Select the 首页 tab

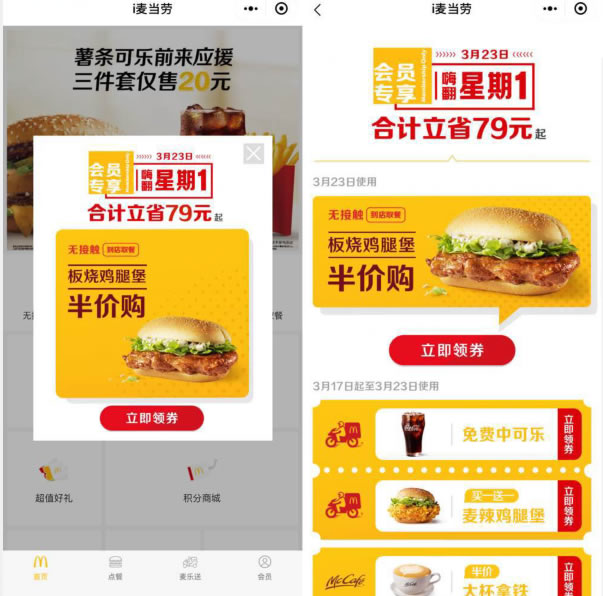pos(40,567)
